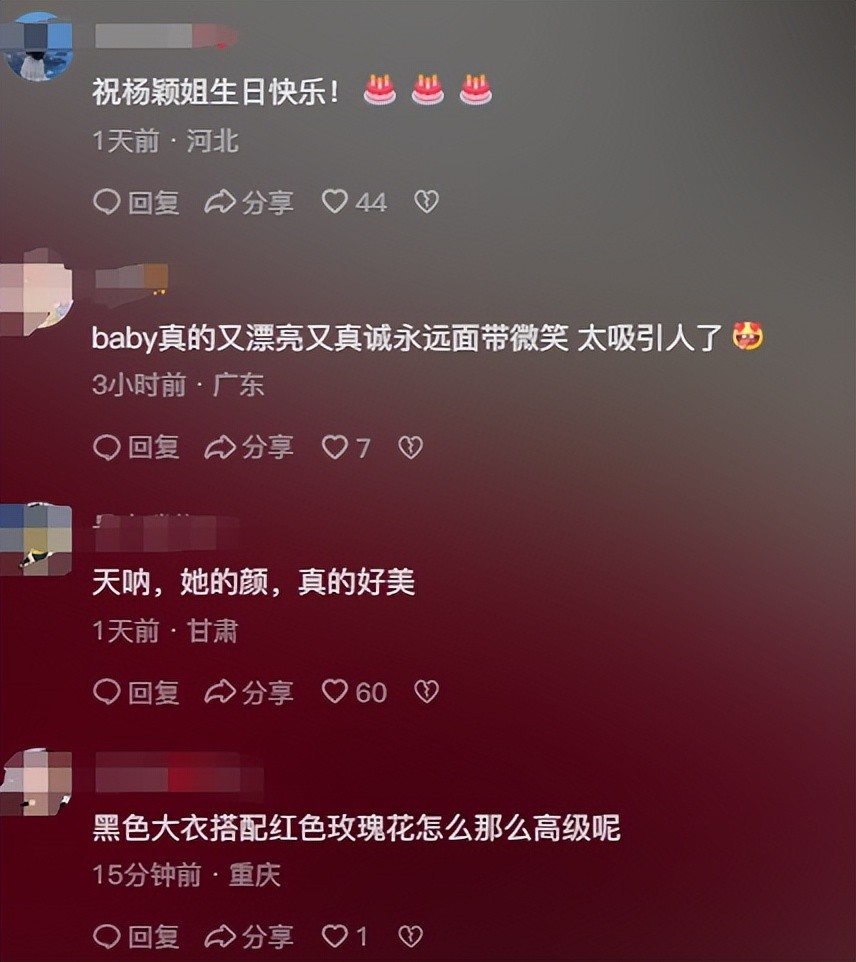Share the 祝杨颖姐生日快乐 comment
The width and height of the screenshot is (856, 962).
[249, 202]
